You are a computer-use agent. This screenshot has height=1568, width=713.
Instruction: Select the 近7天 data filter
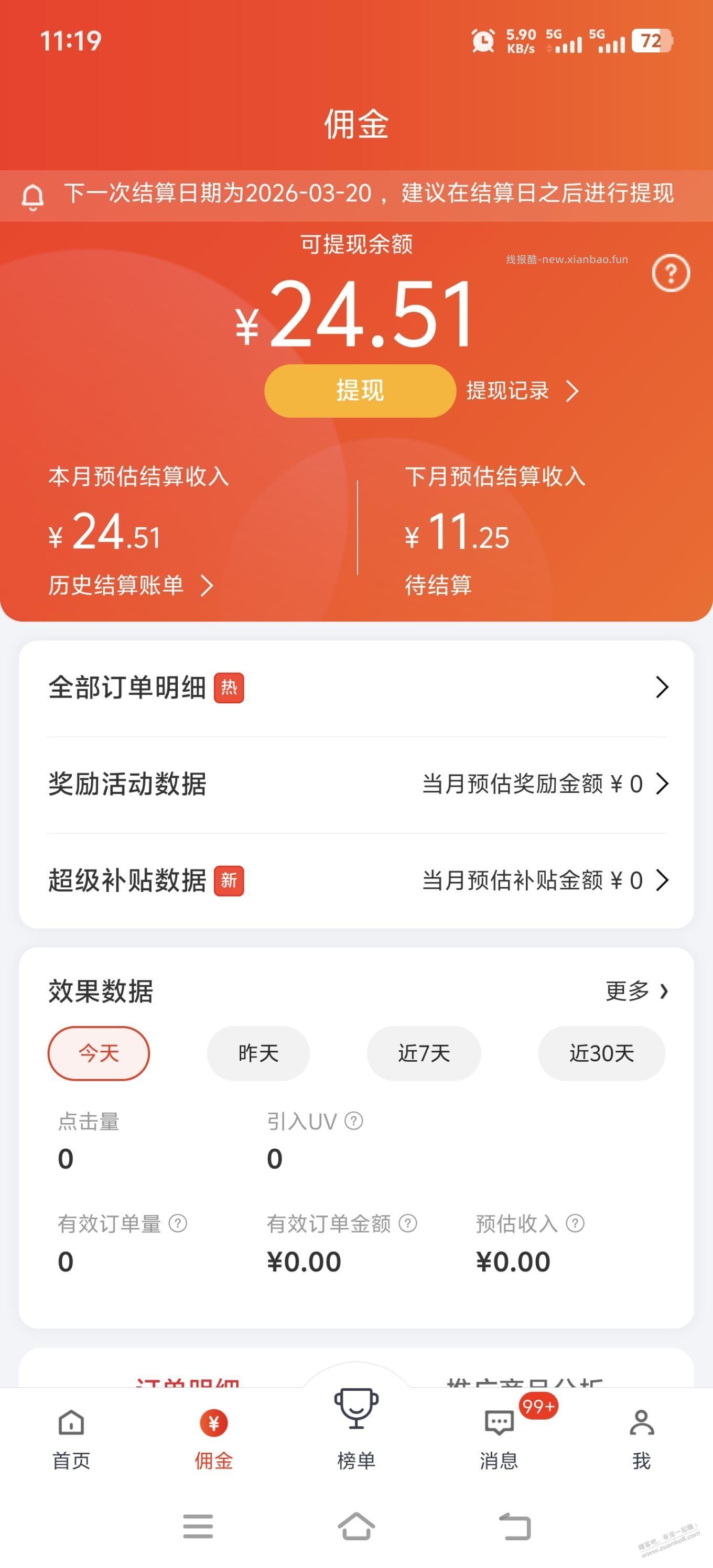click(x=423, y=1054)
